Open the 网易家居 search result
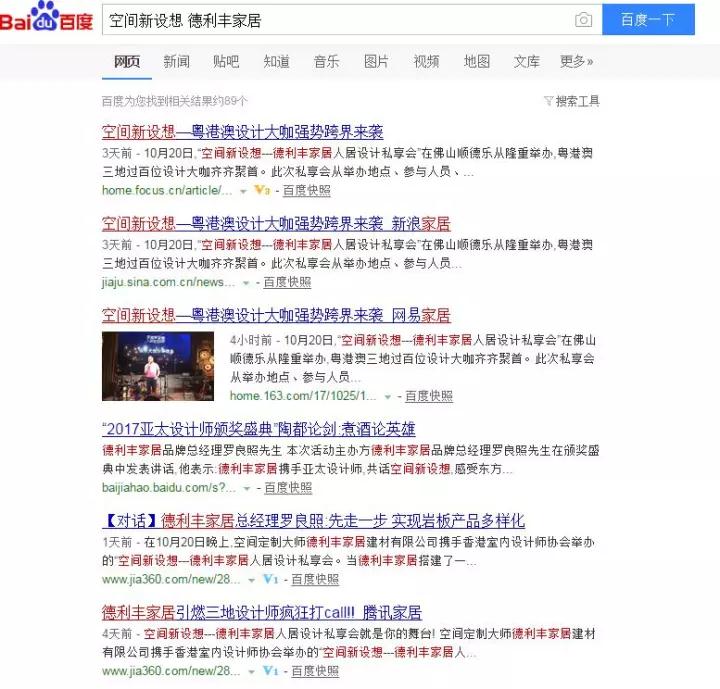720x689 pixels. point(276,315)
